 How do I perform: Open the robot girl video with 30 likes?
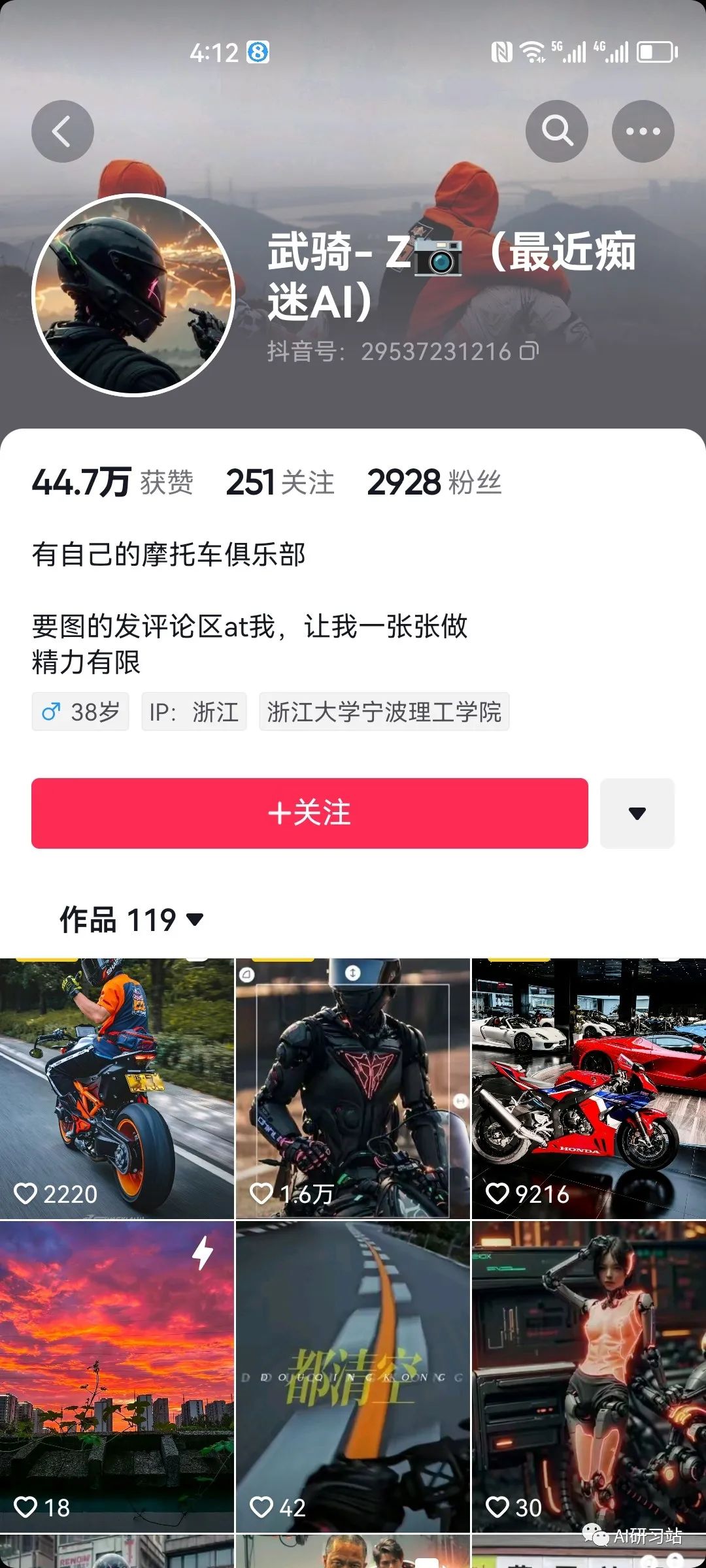pyautogui.click(x=588, y=1375)
